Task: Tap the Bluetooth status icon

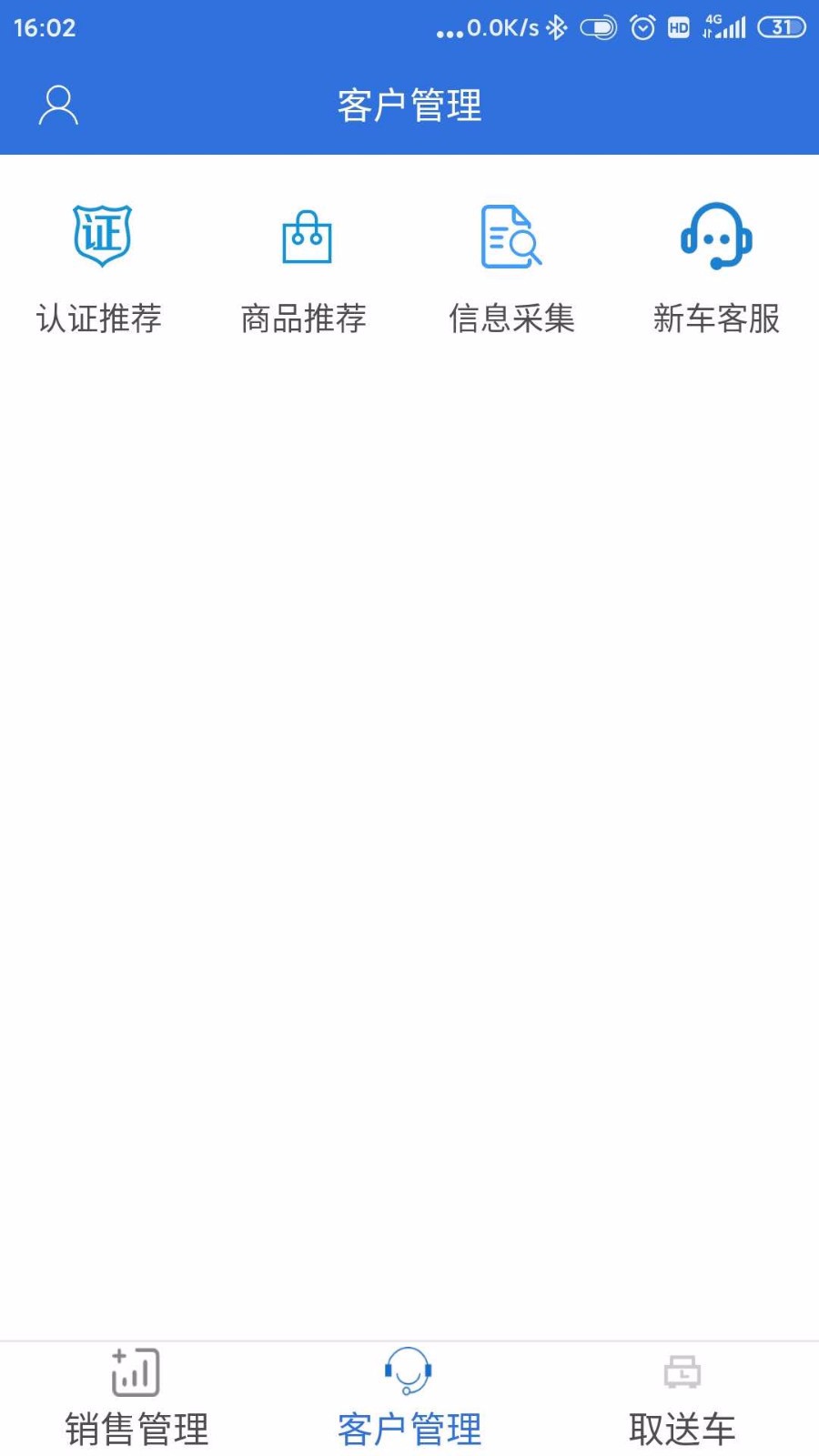Action: pos(558,27)
